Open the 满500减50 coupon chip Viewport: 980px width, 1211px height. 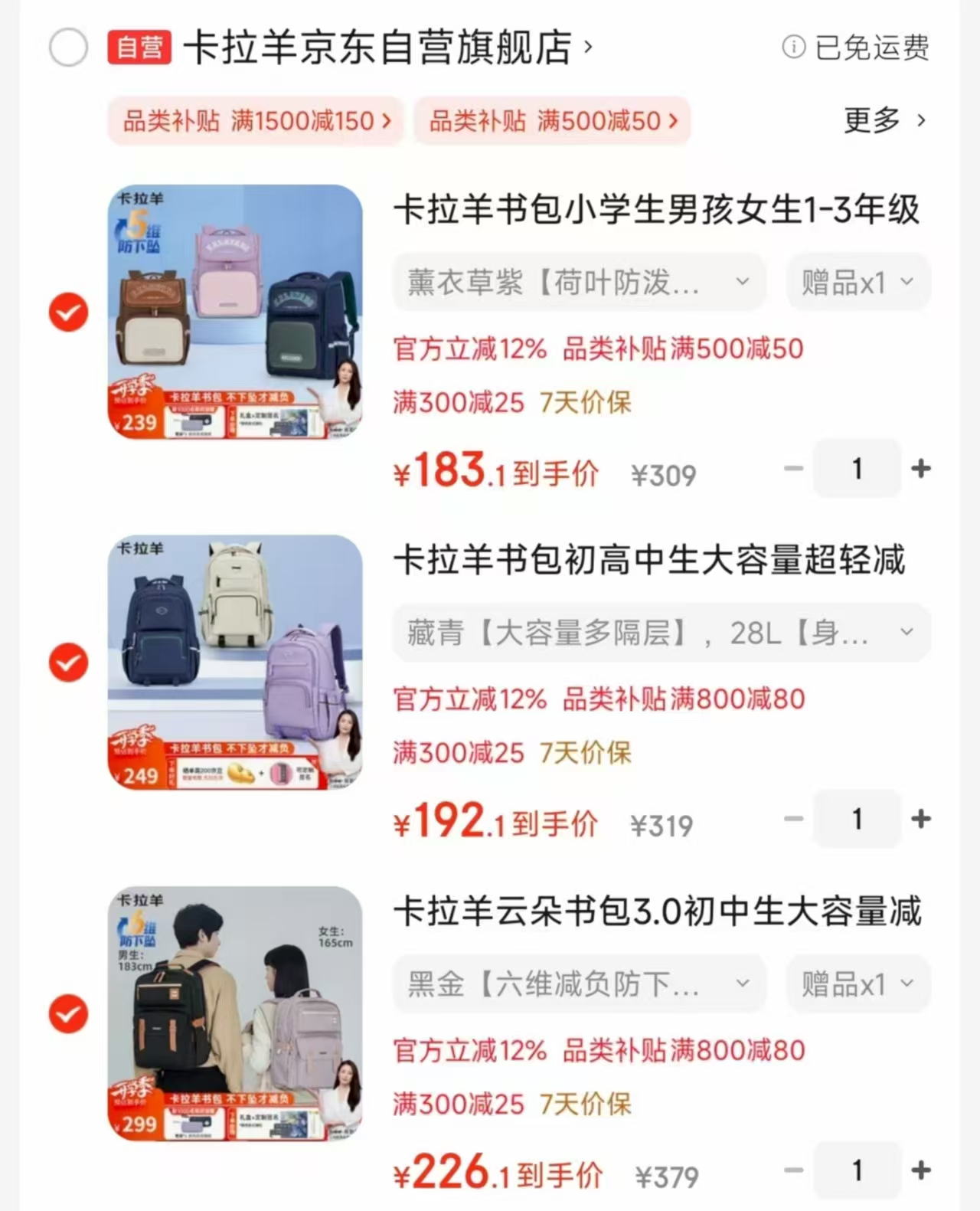click(x=552, y=121)
